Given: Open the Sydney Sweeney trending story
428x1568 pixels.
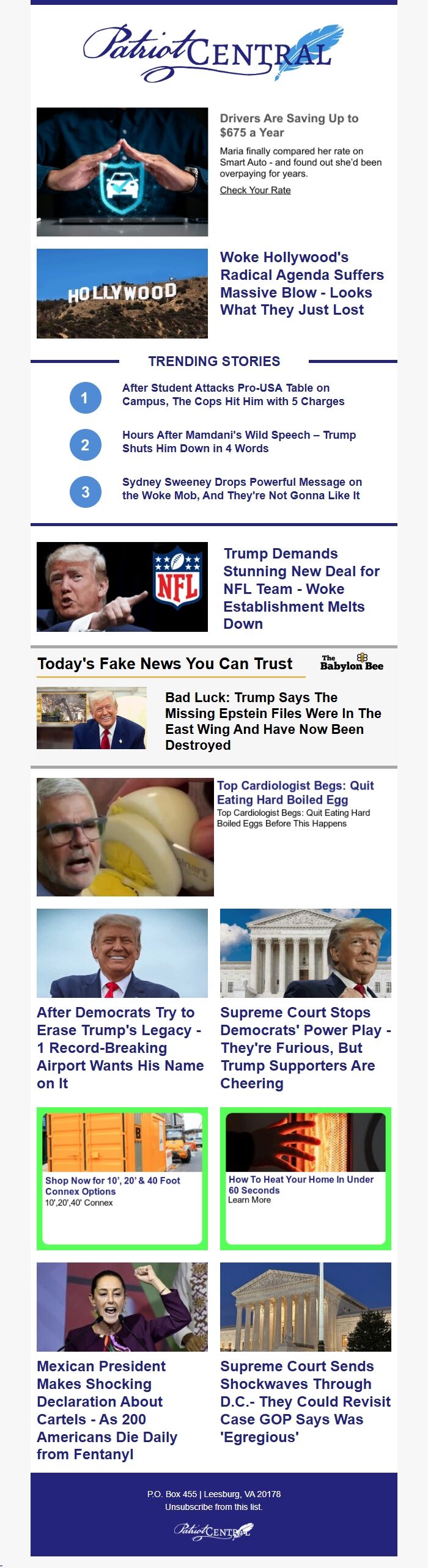Looking at the screenshot, I should click(242, 489).
